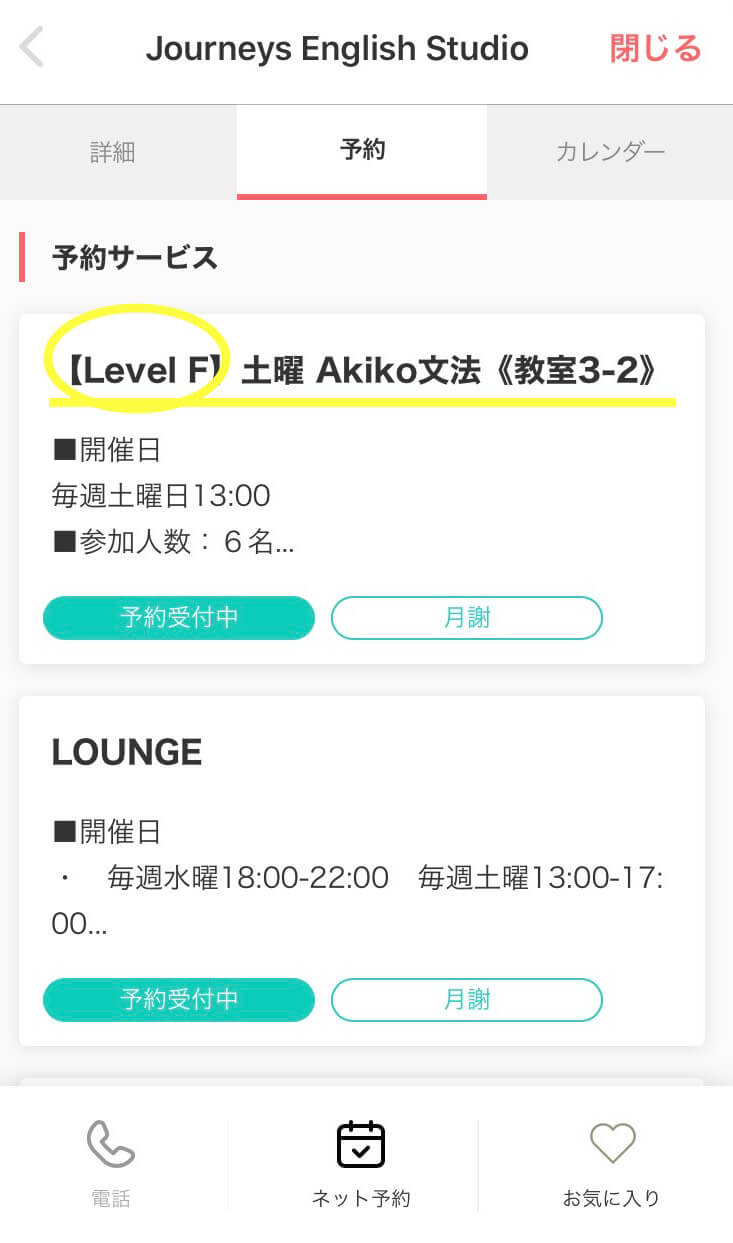The image size is (733, 1243).
Task: Call the studio via 電話
Action: (110, 1163)
